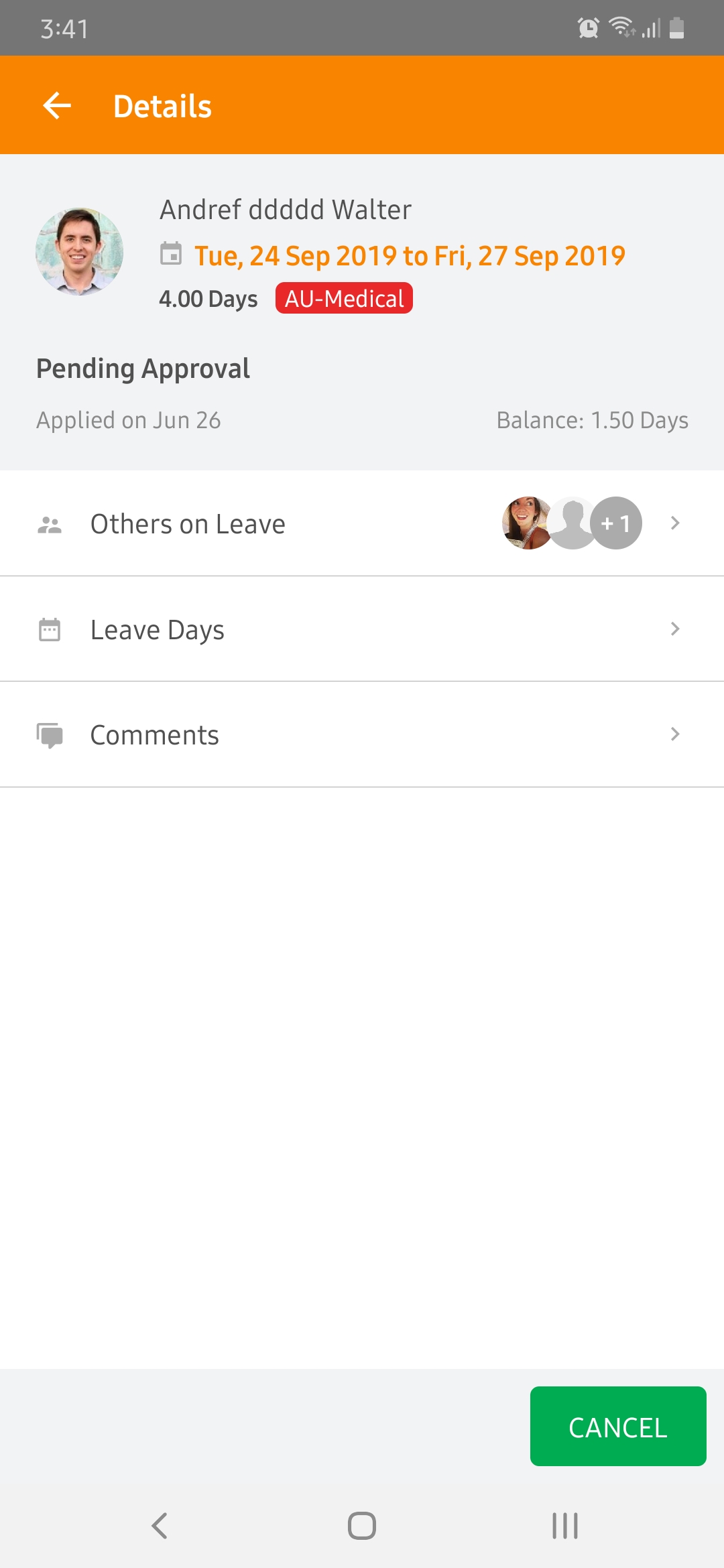This screenshot has height=1568, width=724.
Task: Expand the Comments section chevron
Action: pyautogui.click(x=676, y=734)
